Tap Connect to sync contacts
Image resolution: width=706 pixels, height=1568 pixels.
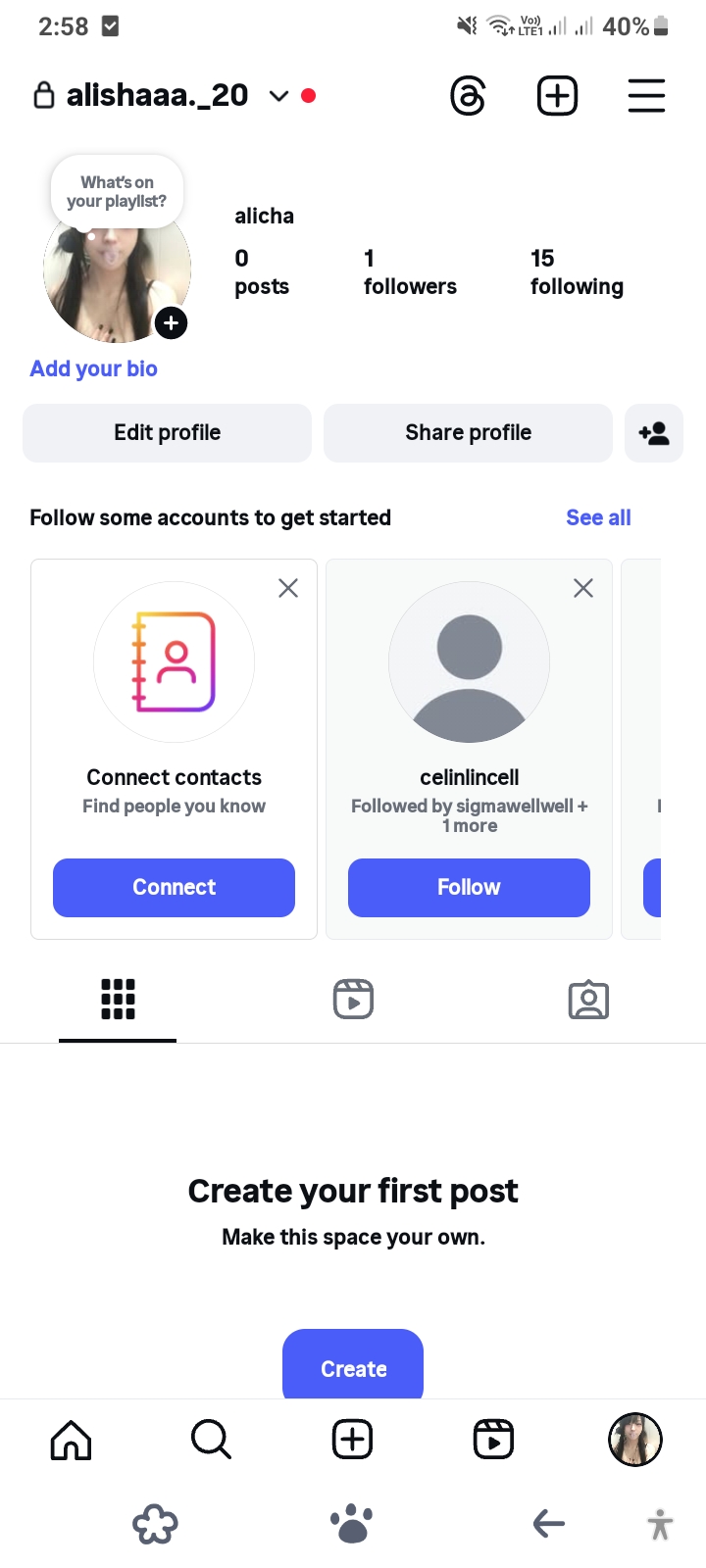pyautogui.click(x=174, y=887)
